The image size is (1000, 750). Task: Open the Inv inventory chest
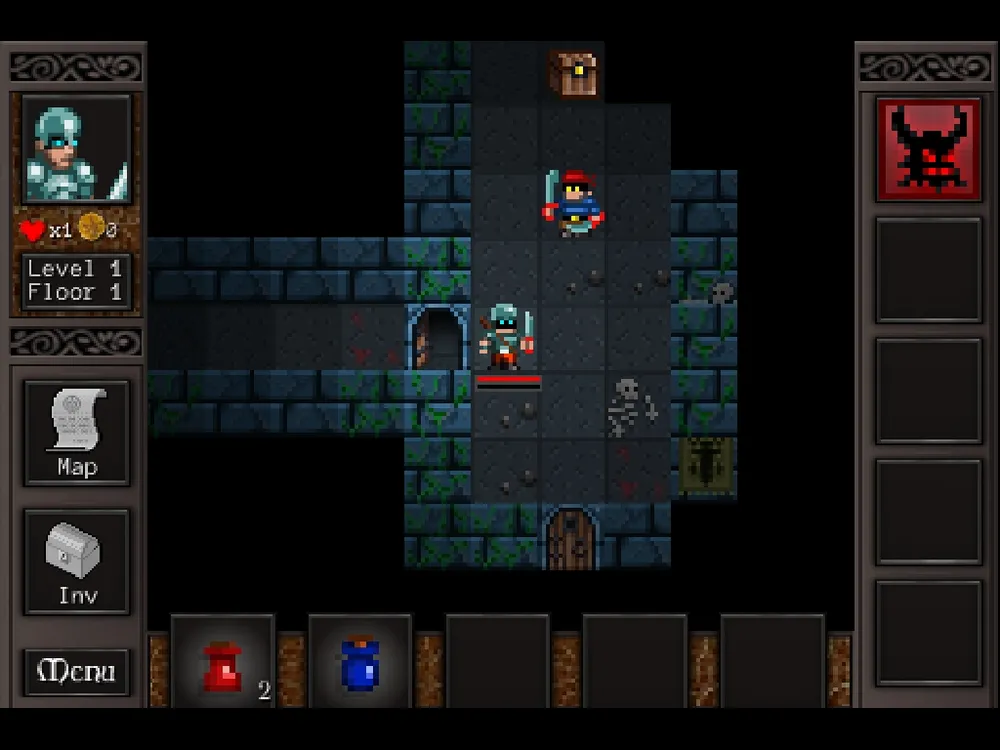tap(77, 561)
